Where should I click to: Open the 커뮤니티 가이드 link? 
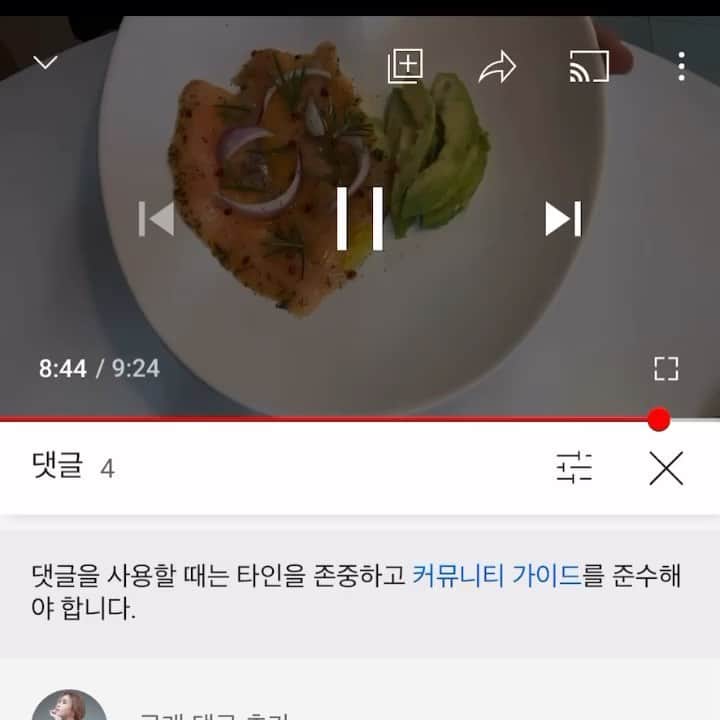pos(496,576)
